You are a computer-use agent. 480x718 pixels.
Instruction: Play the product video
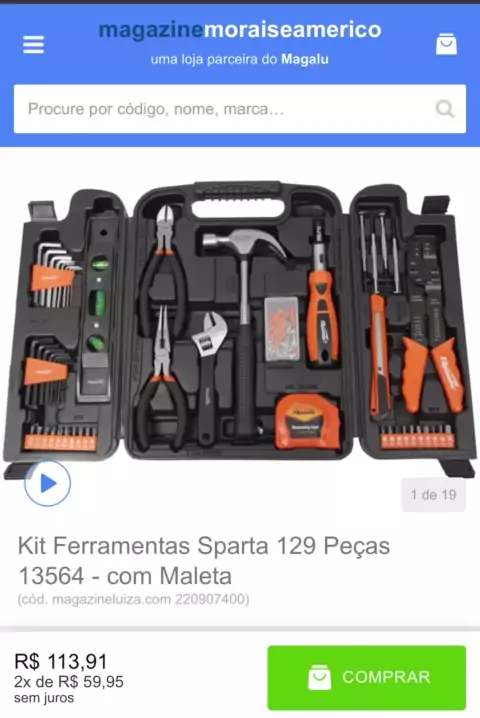(x=48, y=483)
